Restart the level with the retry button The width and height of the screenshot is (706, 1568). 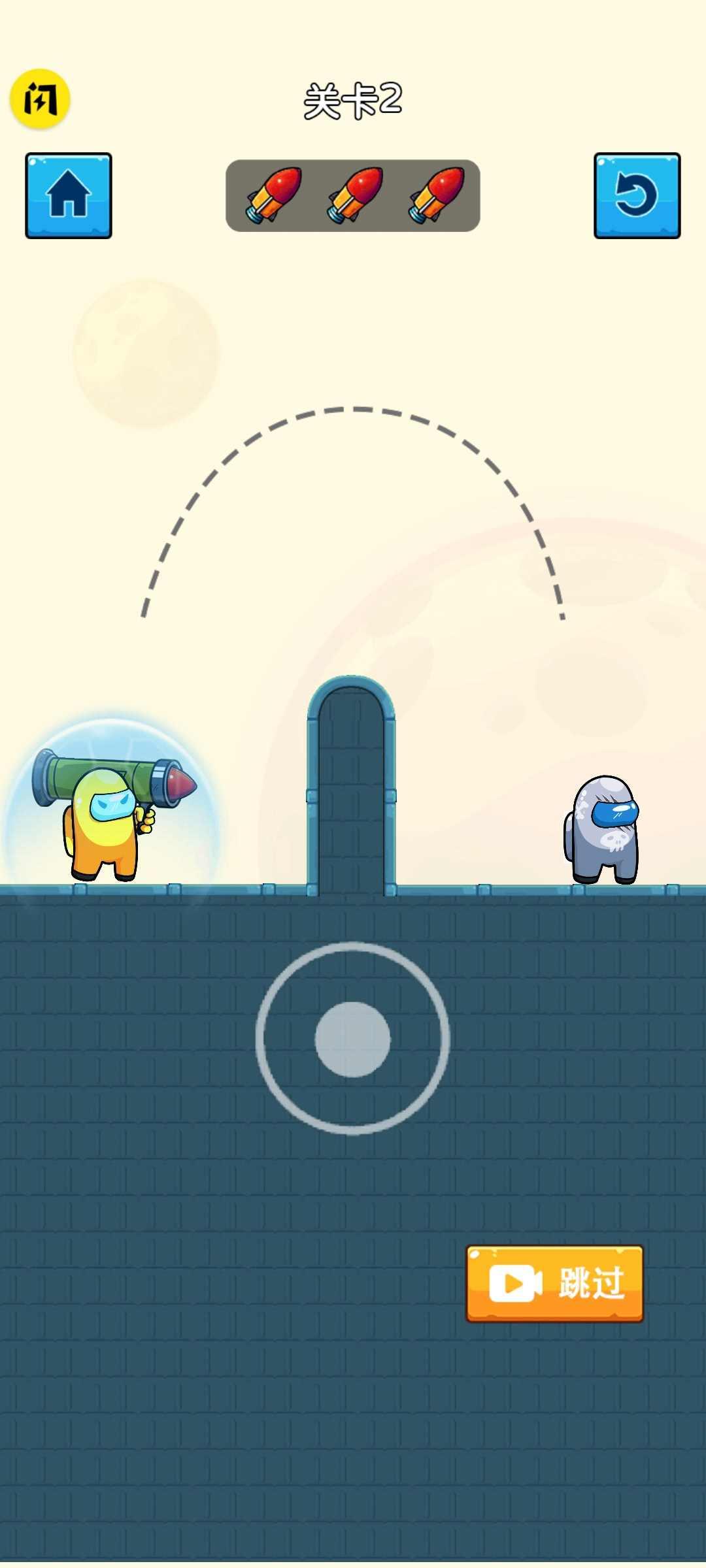pyautogui.click(x=637, y=196)
